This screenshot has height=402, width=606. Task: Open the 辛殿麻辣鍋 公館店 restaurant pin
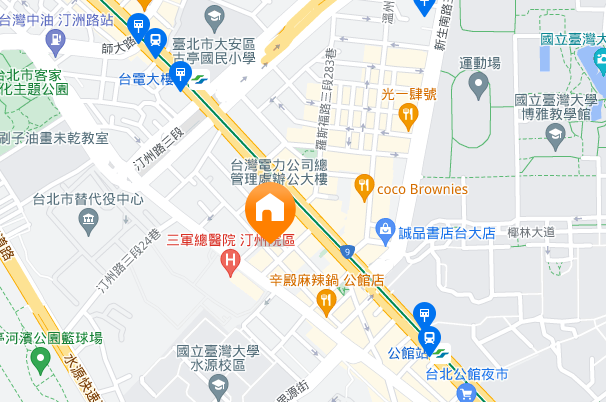(x=325, y=299)
